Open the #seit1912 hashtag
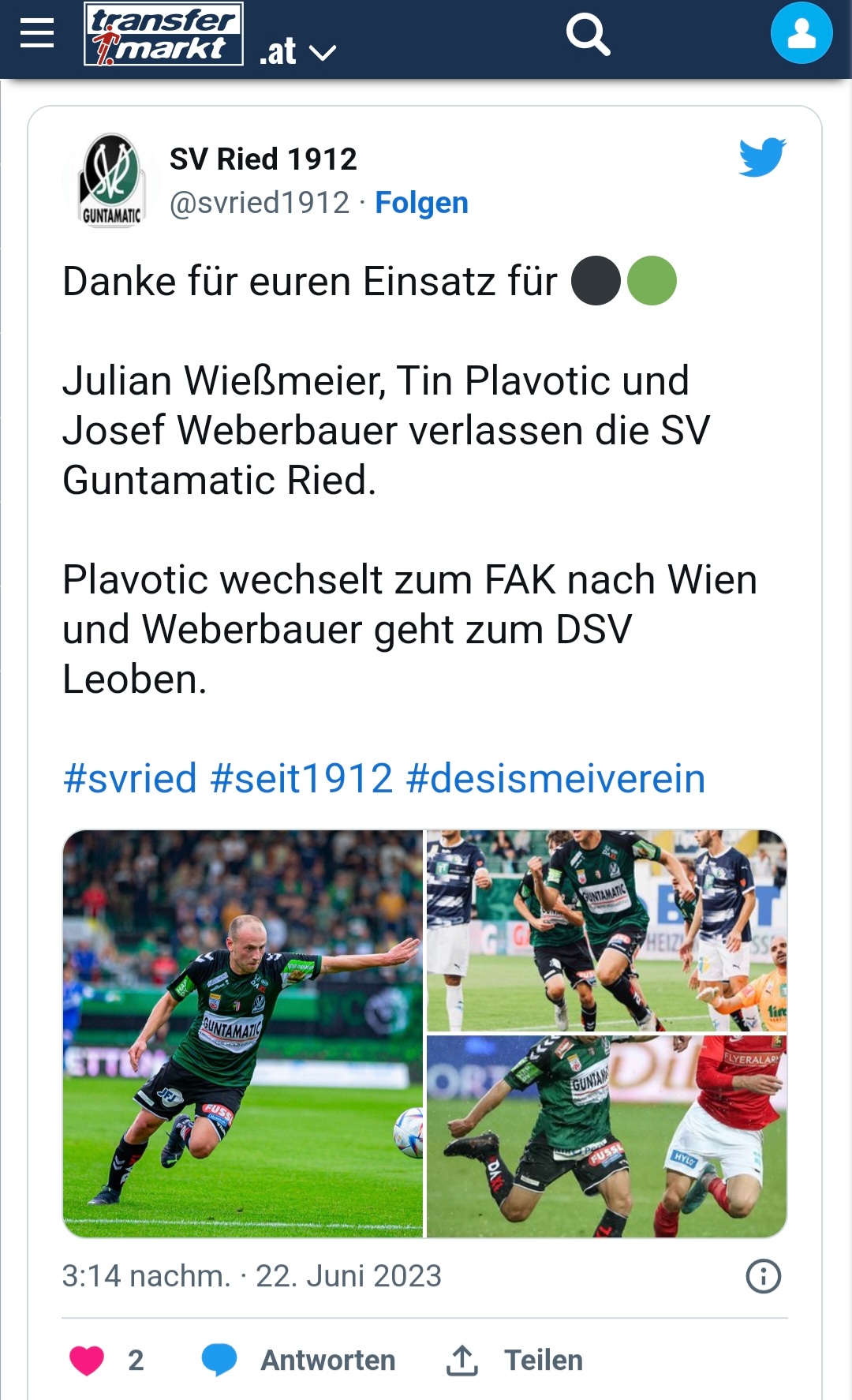 301,779
